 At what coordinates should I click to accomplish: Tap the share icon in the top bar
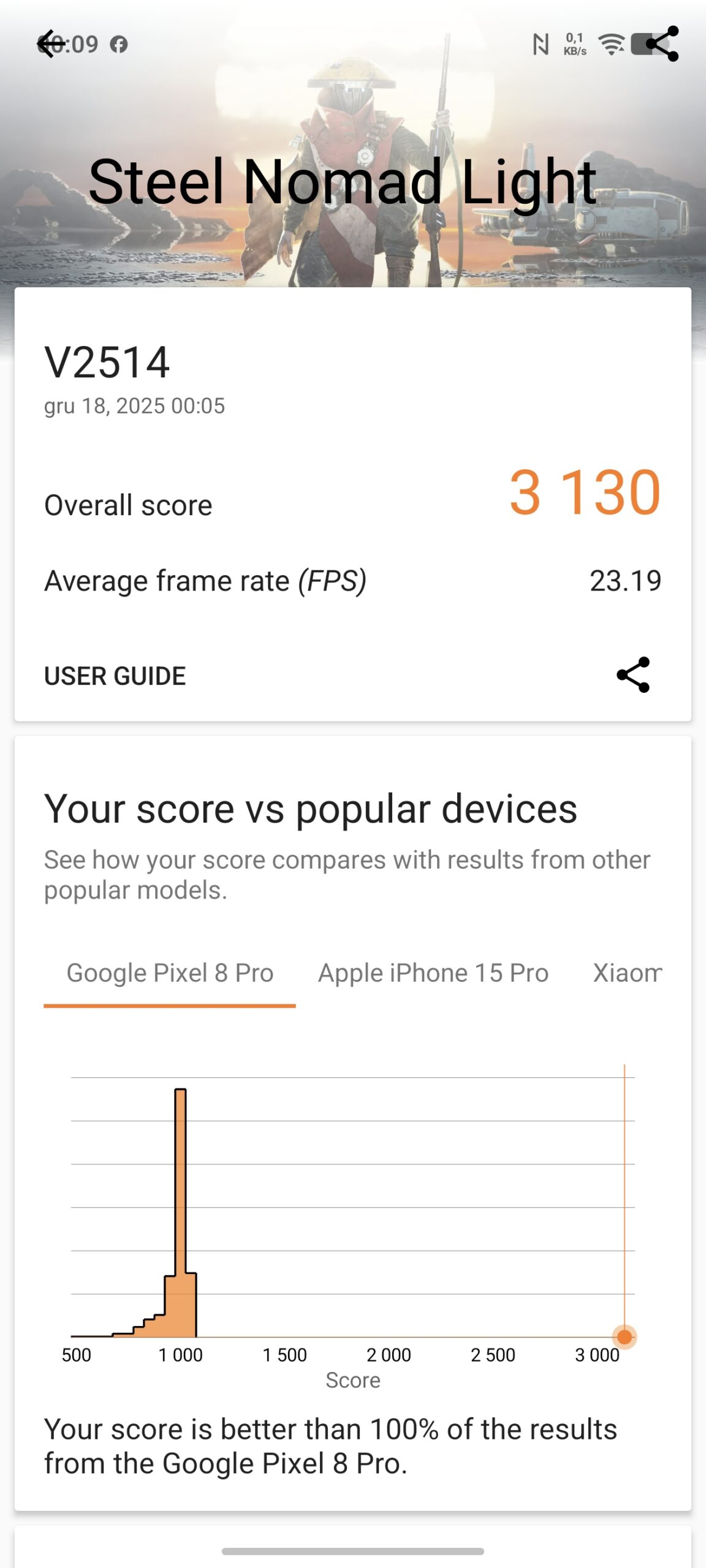point(662,44)
